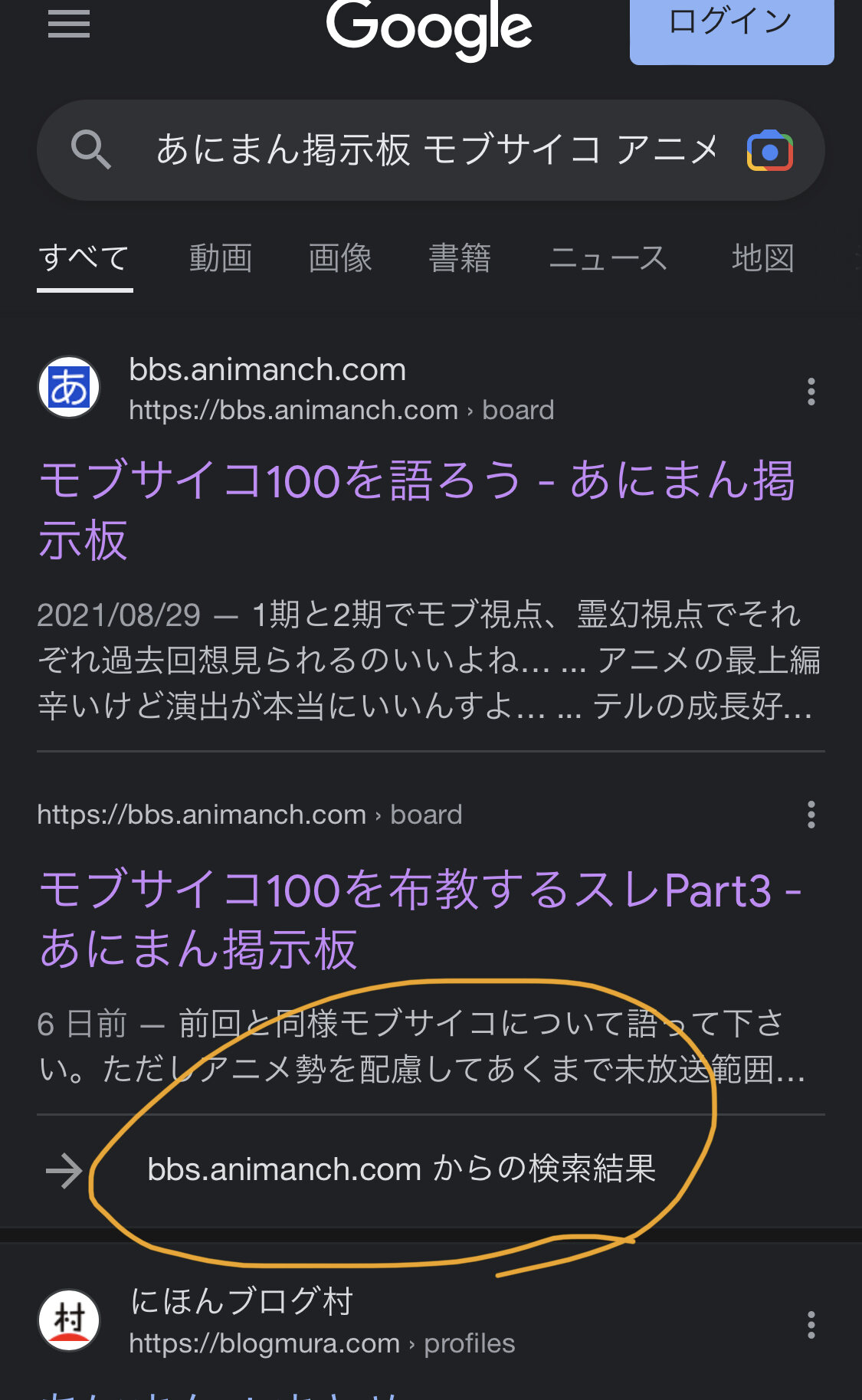Switch to the 書籍 tab
Image resolution: width=862 pixels, height=1400 pixels.
click(460, 258)
